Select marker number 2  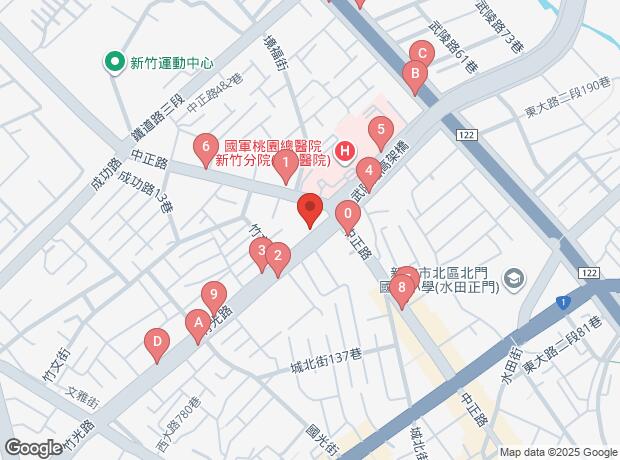[x=277, y=256]
